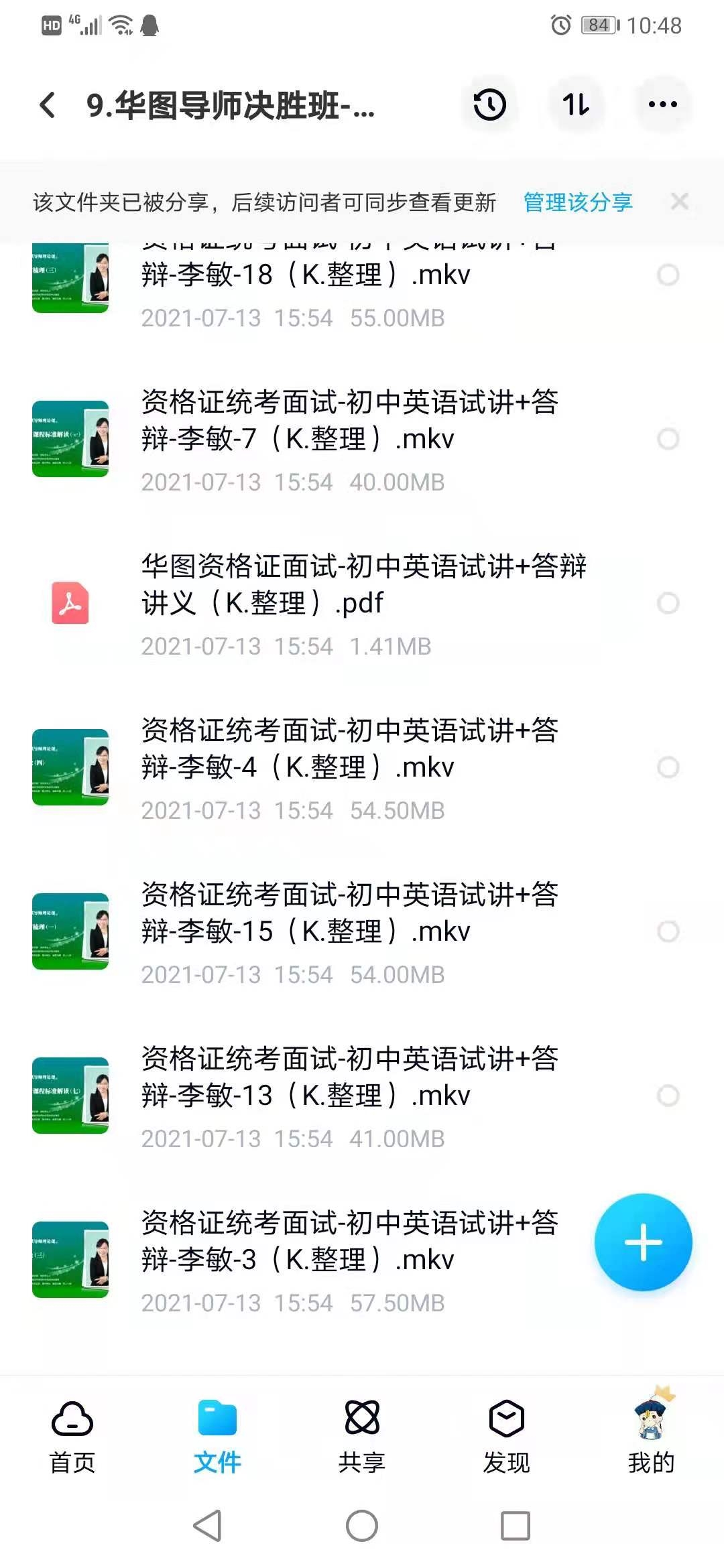Open the three-dot overflow menu

click(x=662, y=105)
